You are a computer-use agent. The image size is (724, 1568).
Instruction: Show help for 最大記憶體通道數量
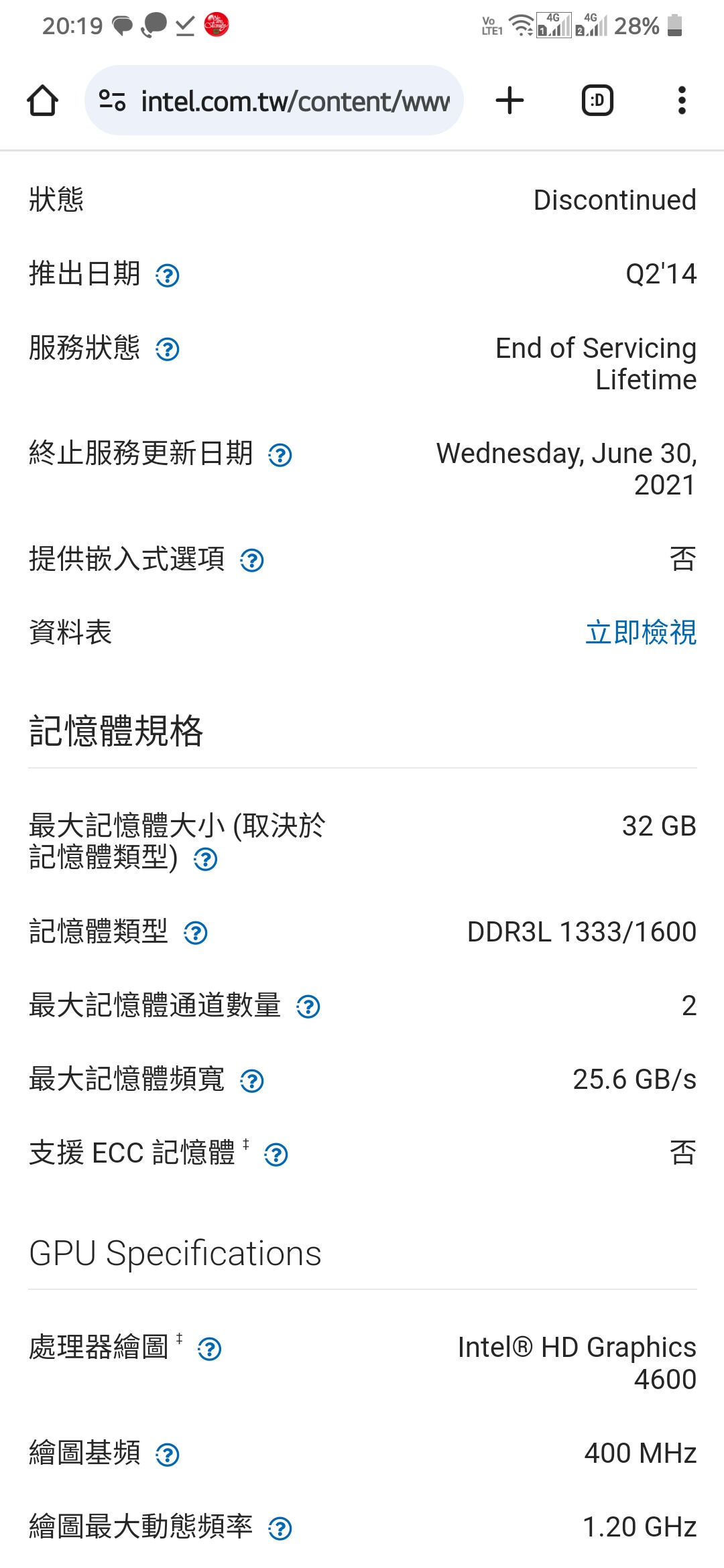308,1006
